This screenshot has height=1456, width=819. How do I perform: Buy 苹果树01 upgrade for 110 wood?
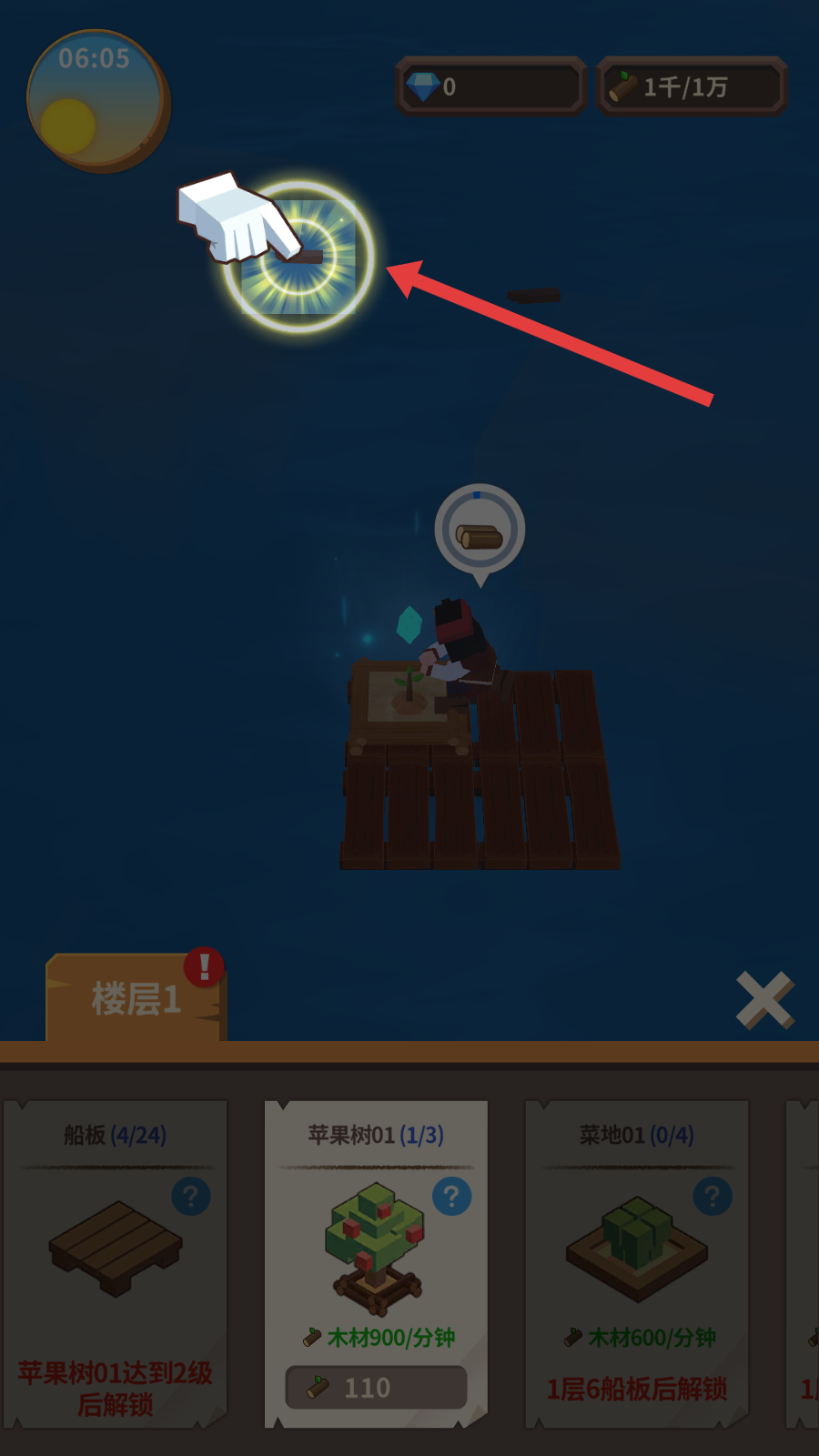(376, 1387)
